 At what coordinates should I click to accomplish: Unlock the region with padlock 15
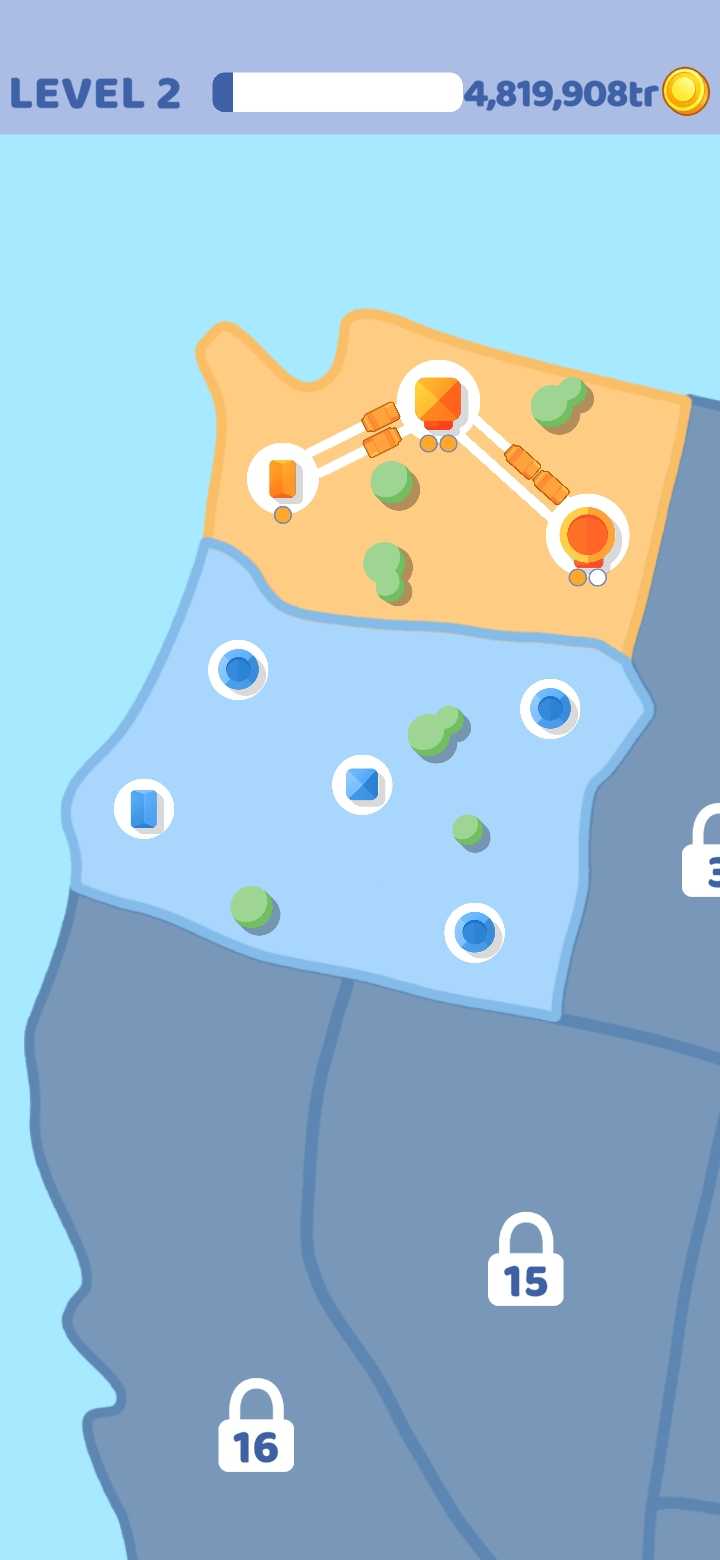526,1260
